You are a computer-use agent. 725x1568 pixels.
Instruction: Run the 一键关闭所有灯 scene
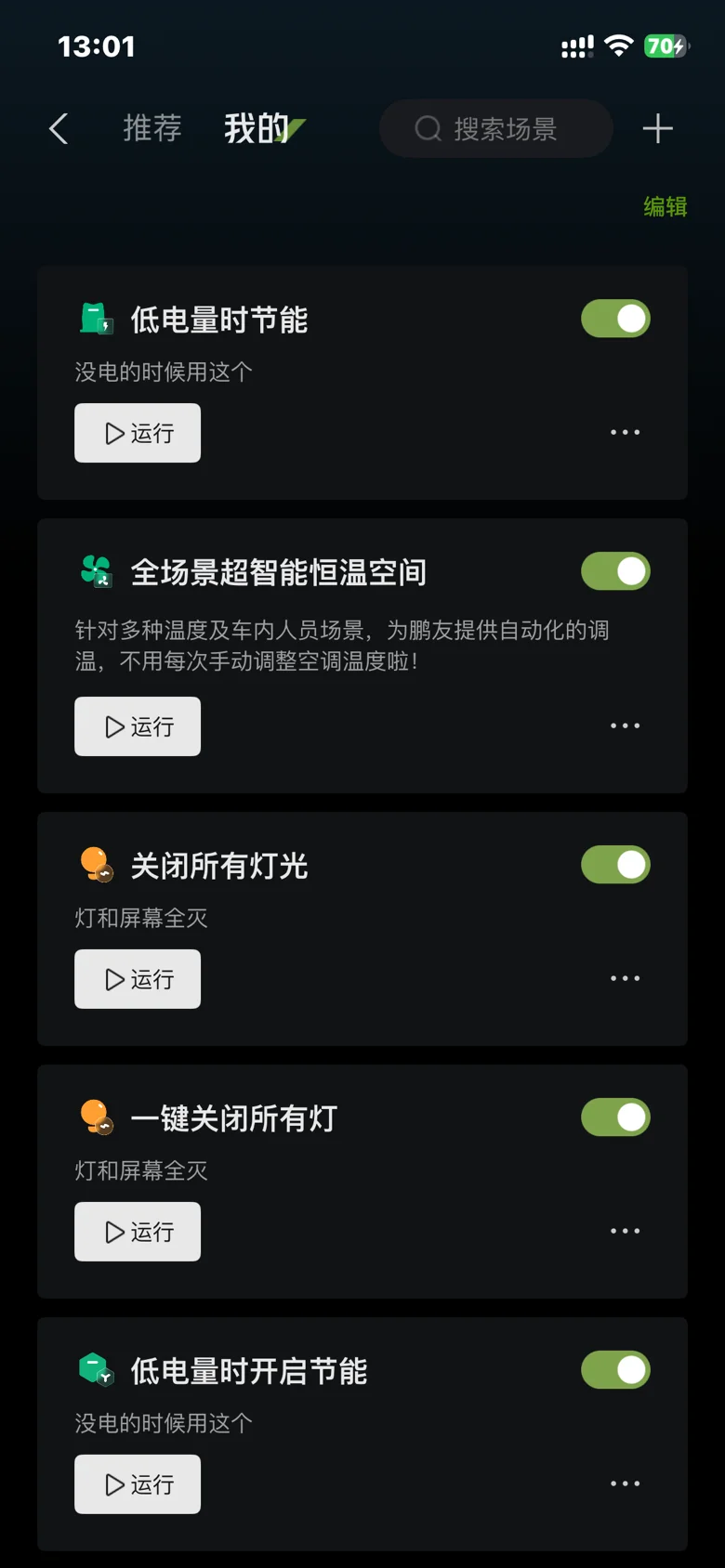coord(138,1232)
